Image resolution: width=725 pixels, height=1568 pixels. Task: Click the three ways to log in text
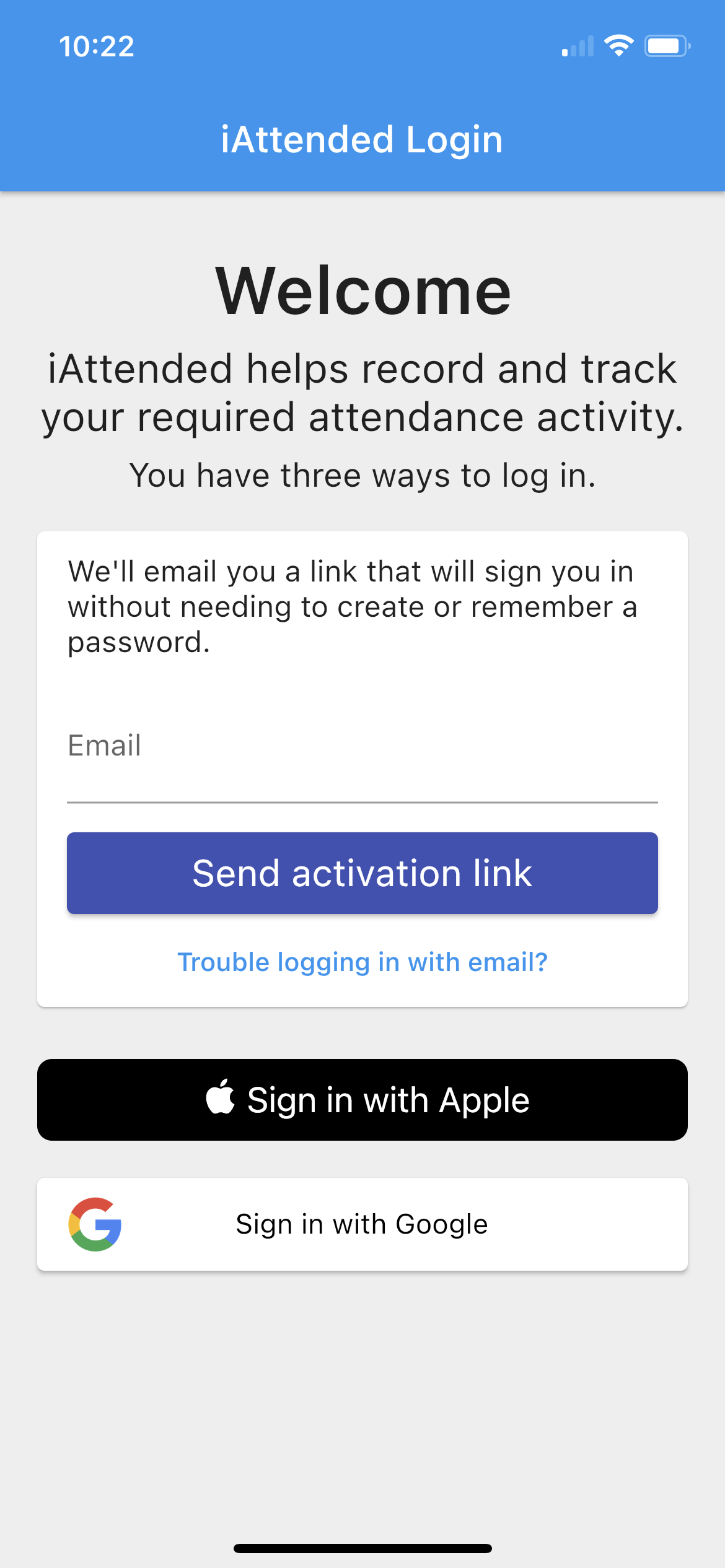point(362,474)
